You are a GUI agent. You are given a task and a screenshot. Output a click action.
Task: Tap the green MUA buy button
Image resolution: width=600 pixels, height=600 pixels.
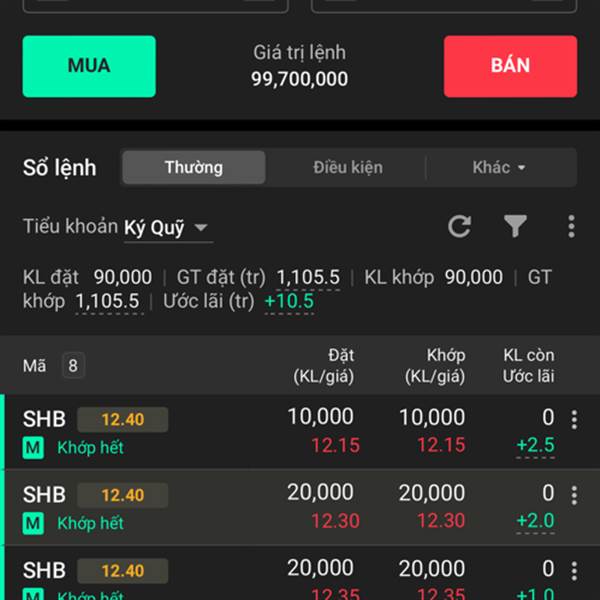[x=89, y=66]
